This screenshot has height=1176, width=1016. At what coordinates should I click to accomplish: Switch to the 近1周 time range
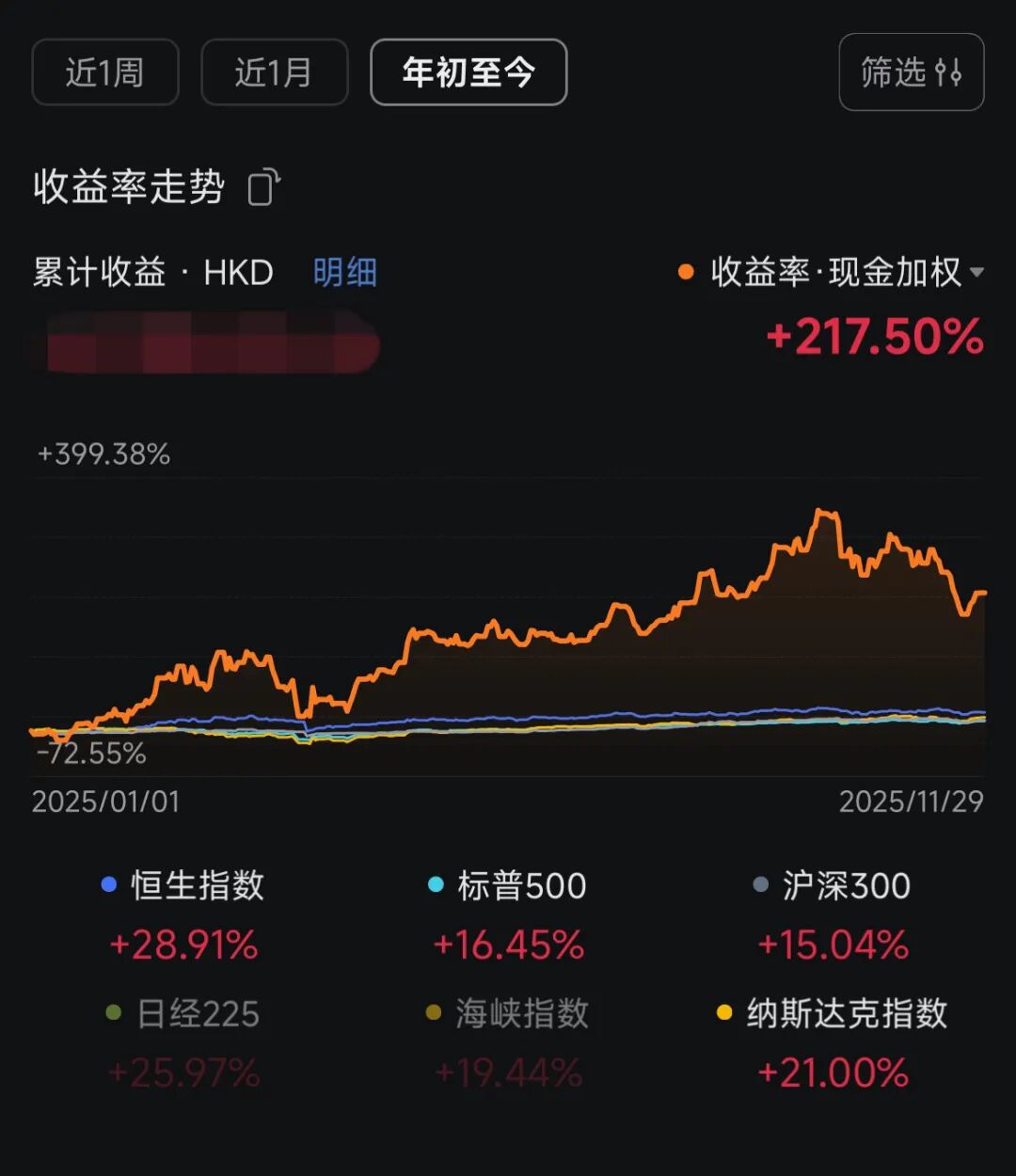pyautogui.click(x=104, y=72)
